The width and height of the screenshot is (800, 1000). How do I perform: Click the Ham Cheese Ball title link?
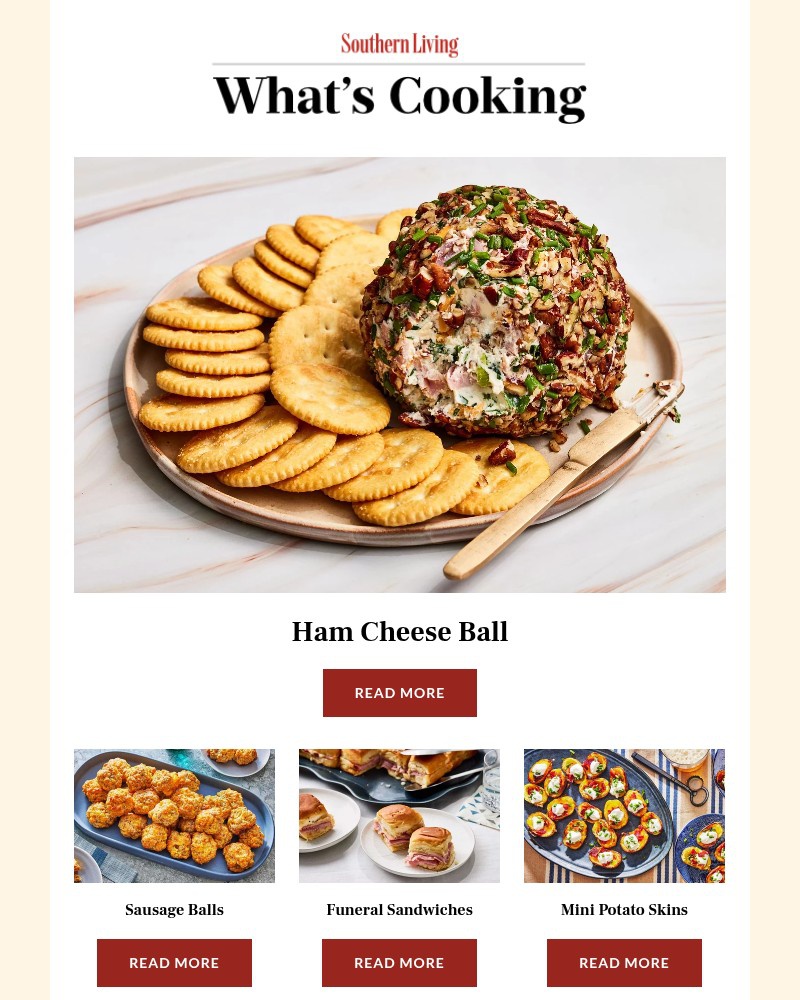[x=400, y=631]
